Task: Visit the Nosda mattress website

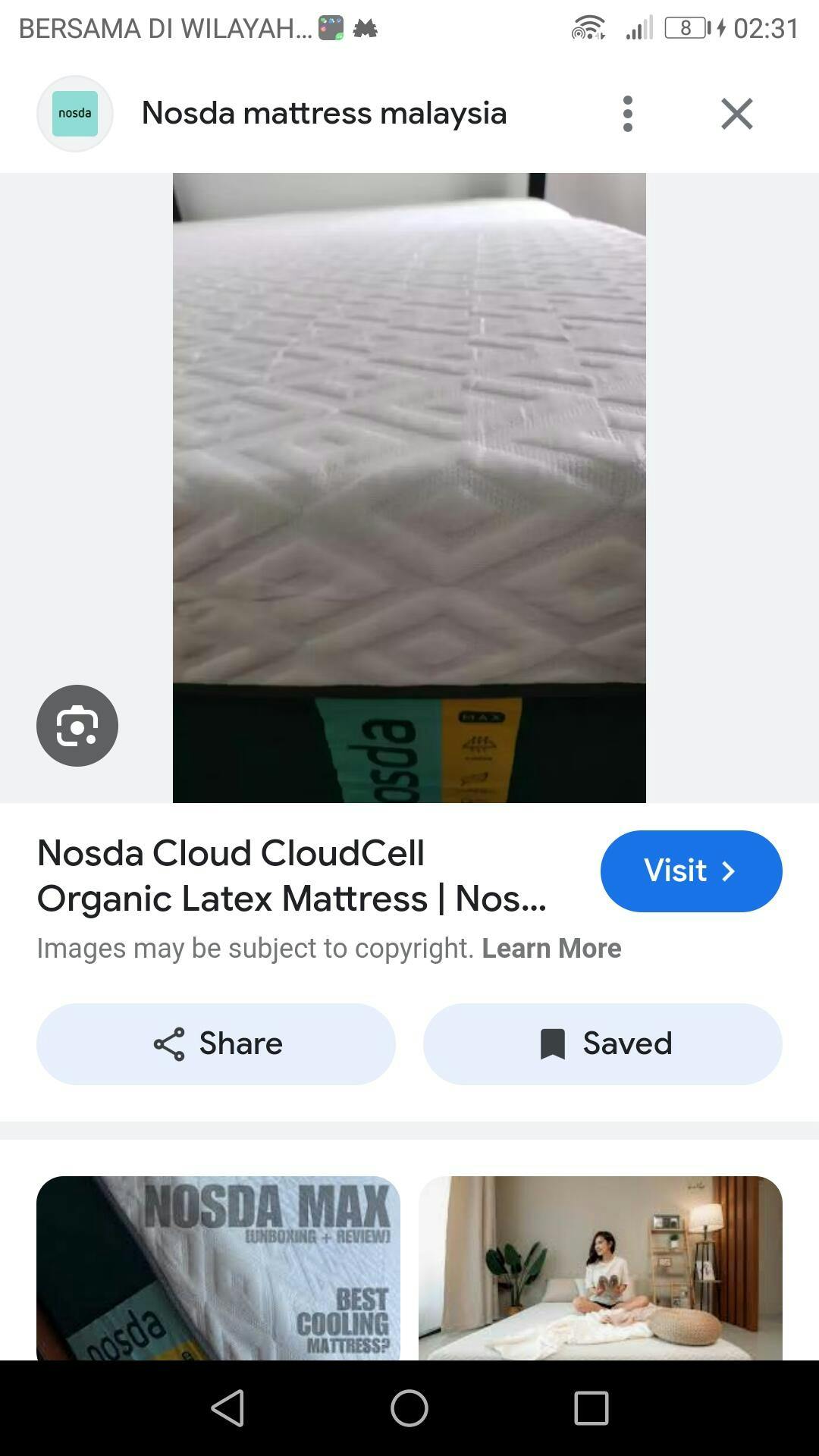Action: pos(691,871)
